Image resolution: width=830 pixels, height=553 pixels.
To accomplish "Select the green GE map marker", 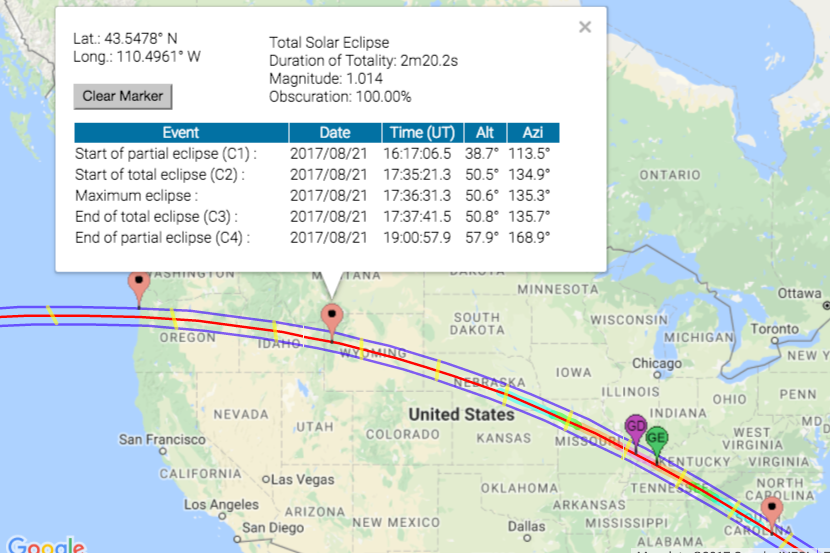I will [657, 438].
